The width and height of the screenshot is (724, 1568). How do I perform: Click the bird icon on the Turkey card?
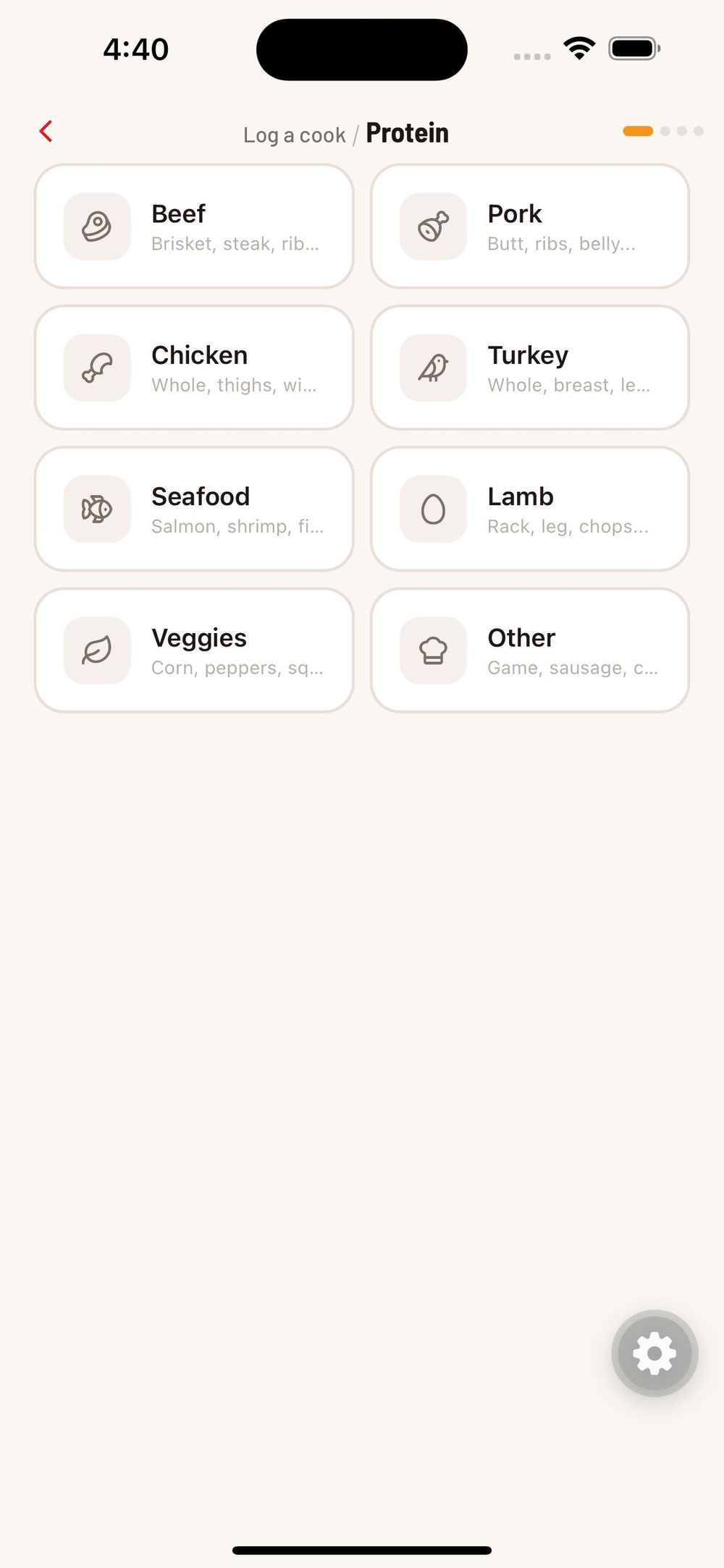(x=432, y=368)
